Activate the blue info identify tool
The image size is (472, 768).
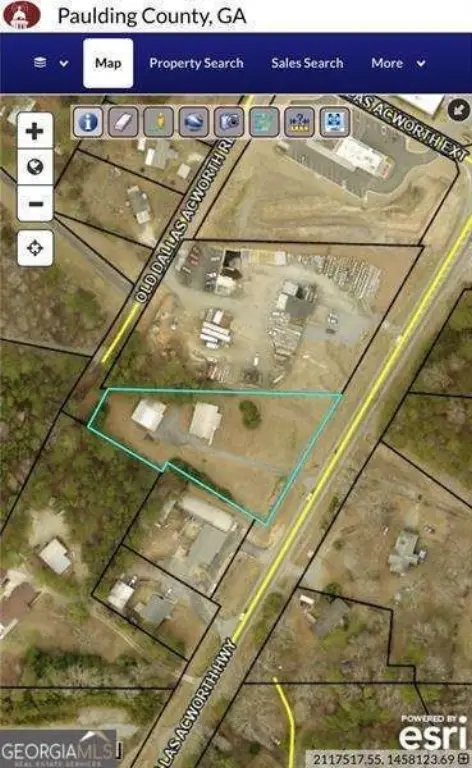click(88, 122)
